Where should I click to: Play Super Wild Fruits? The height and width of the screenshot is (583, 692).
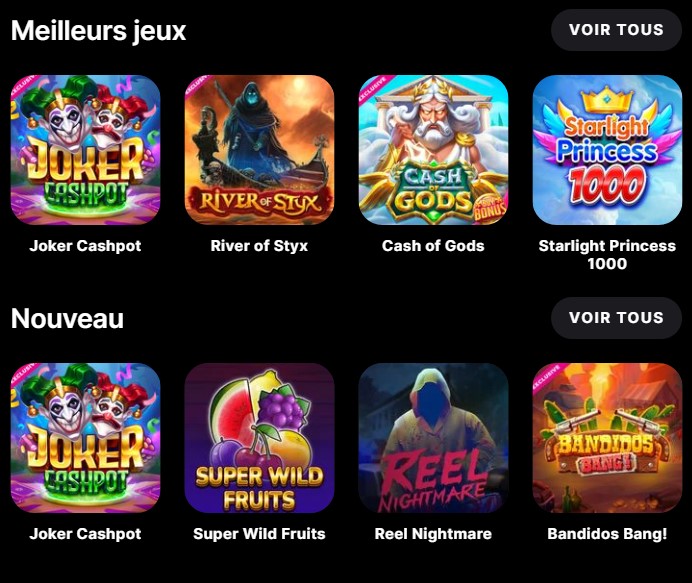click(x=259, y=438)
